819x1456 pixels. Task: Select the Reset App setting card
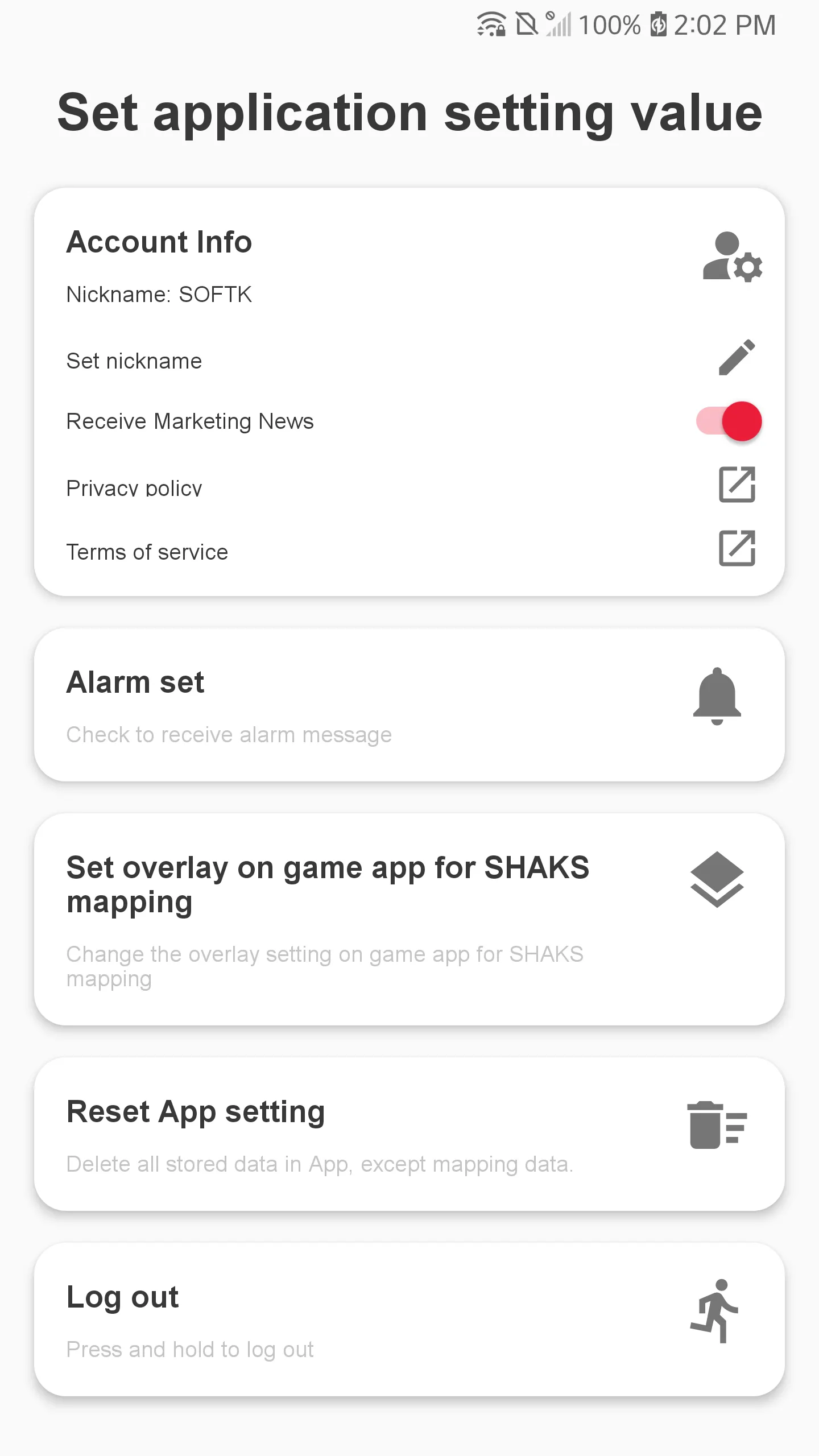pyautogui.click(x=409, y=1134)
